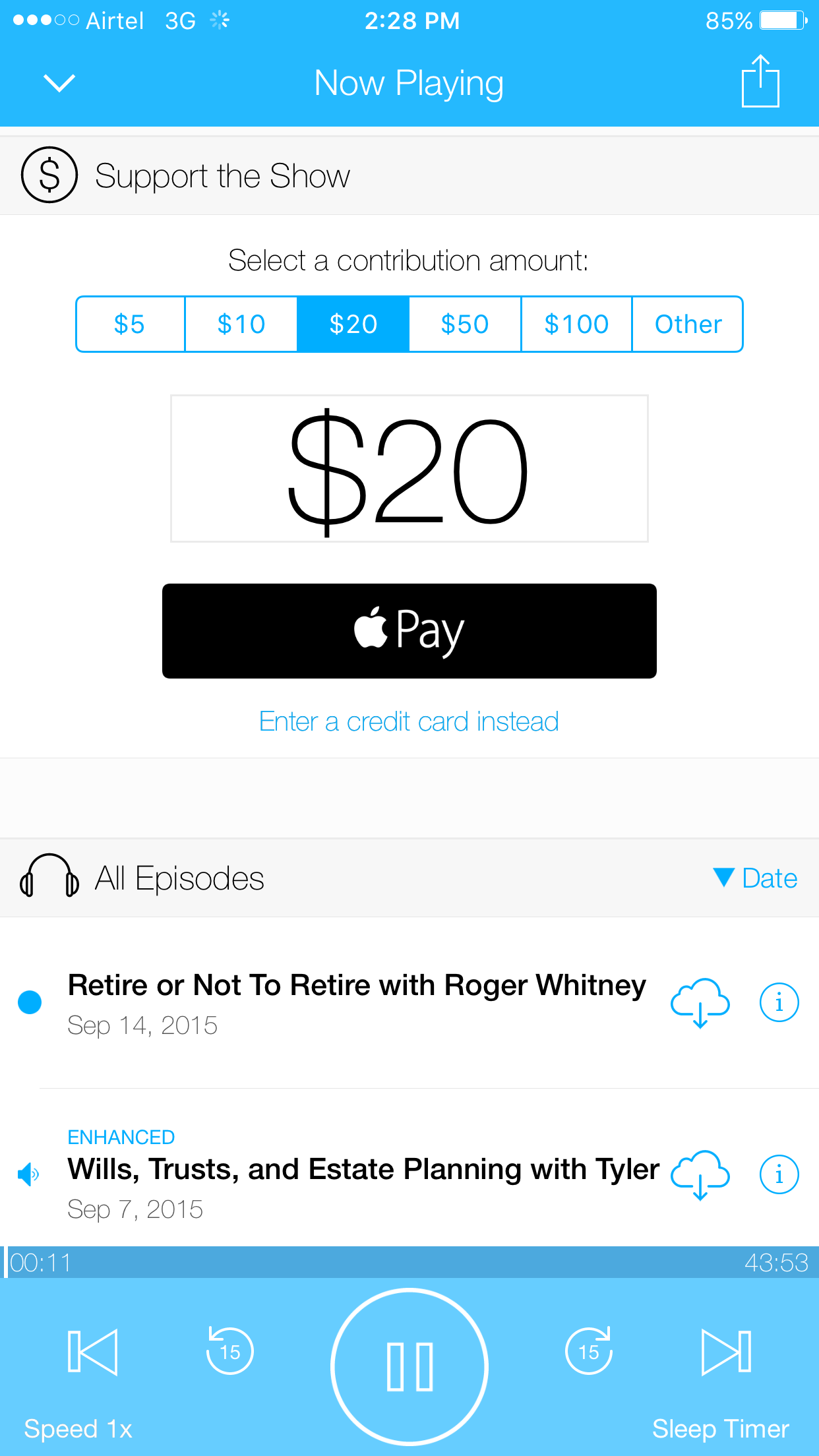The height and width of the screenshot is (1456, 819).
Task: Download the Wills, Trusts, Estate Planning episode
Action: coord(700,1174)
